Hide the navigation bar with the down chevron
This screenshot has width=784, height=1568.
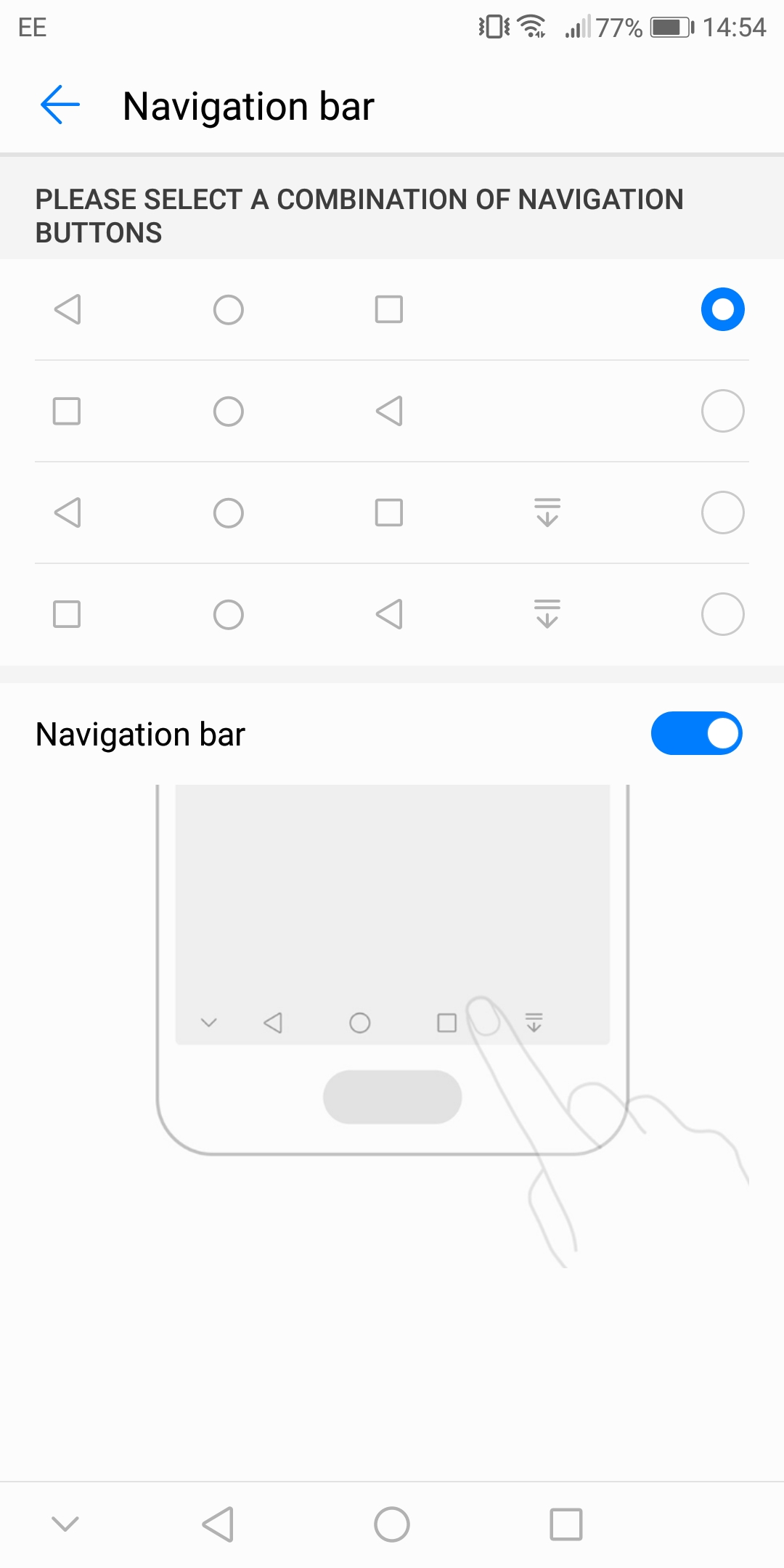pos(65,1524)
